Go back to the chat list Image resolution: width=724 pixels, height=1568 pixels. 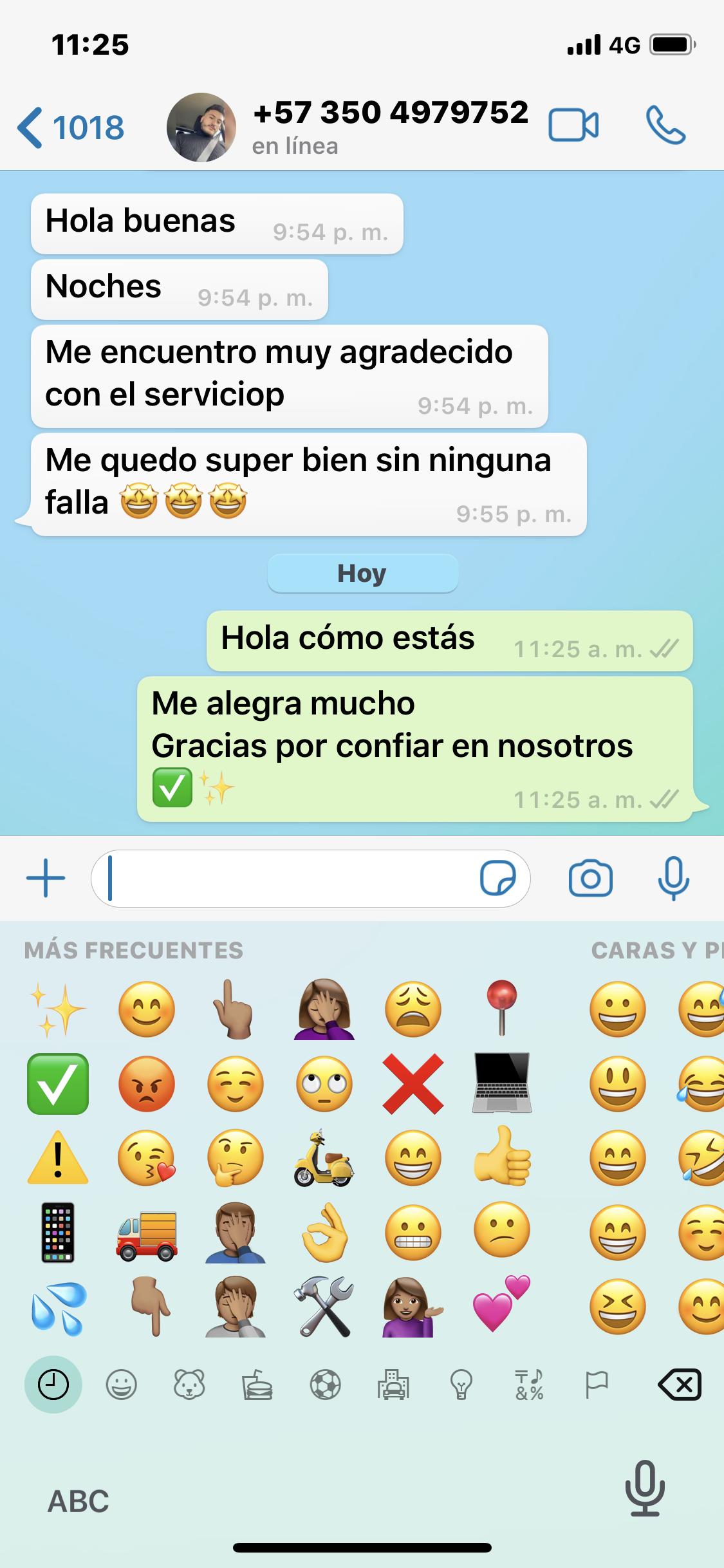(x=70, y=127)
